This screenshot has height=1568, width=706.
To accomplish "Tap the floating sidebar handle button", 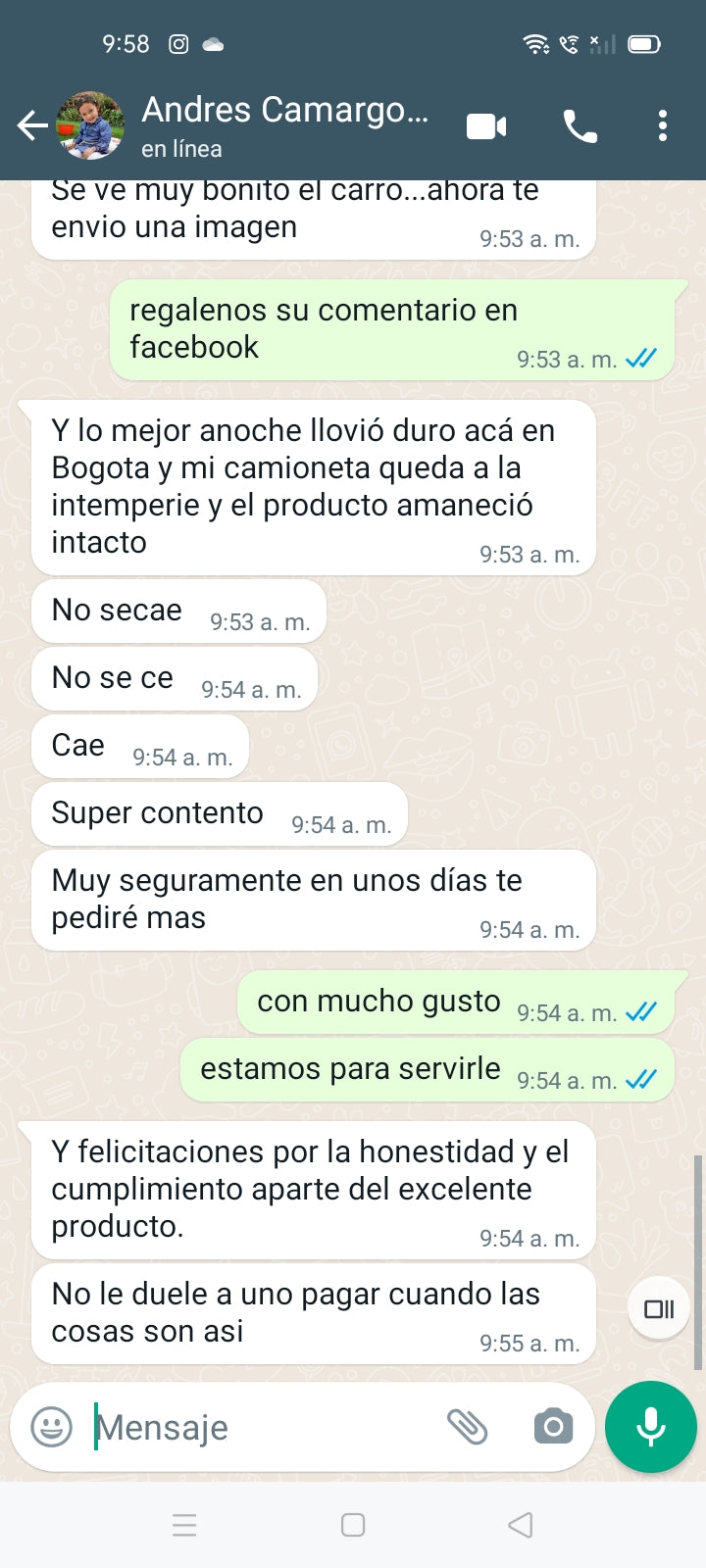I will [659, 1309].
